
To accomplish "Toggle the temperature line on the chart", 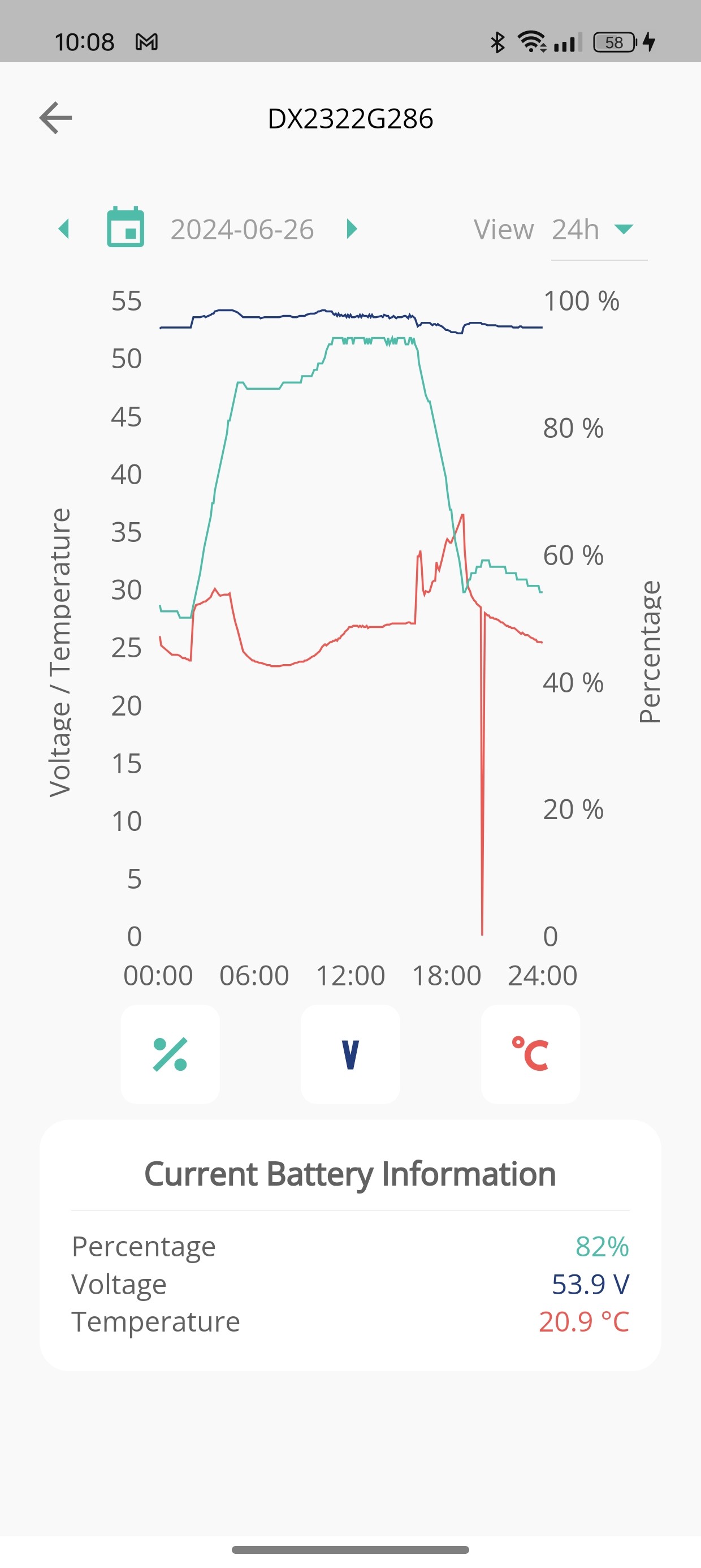I will pos(531,1054).
